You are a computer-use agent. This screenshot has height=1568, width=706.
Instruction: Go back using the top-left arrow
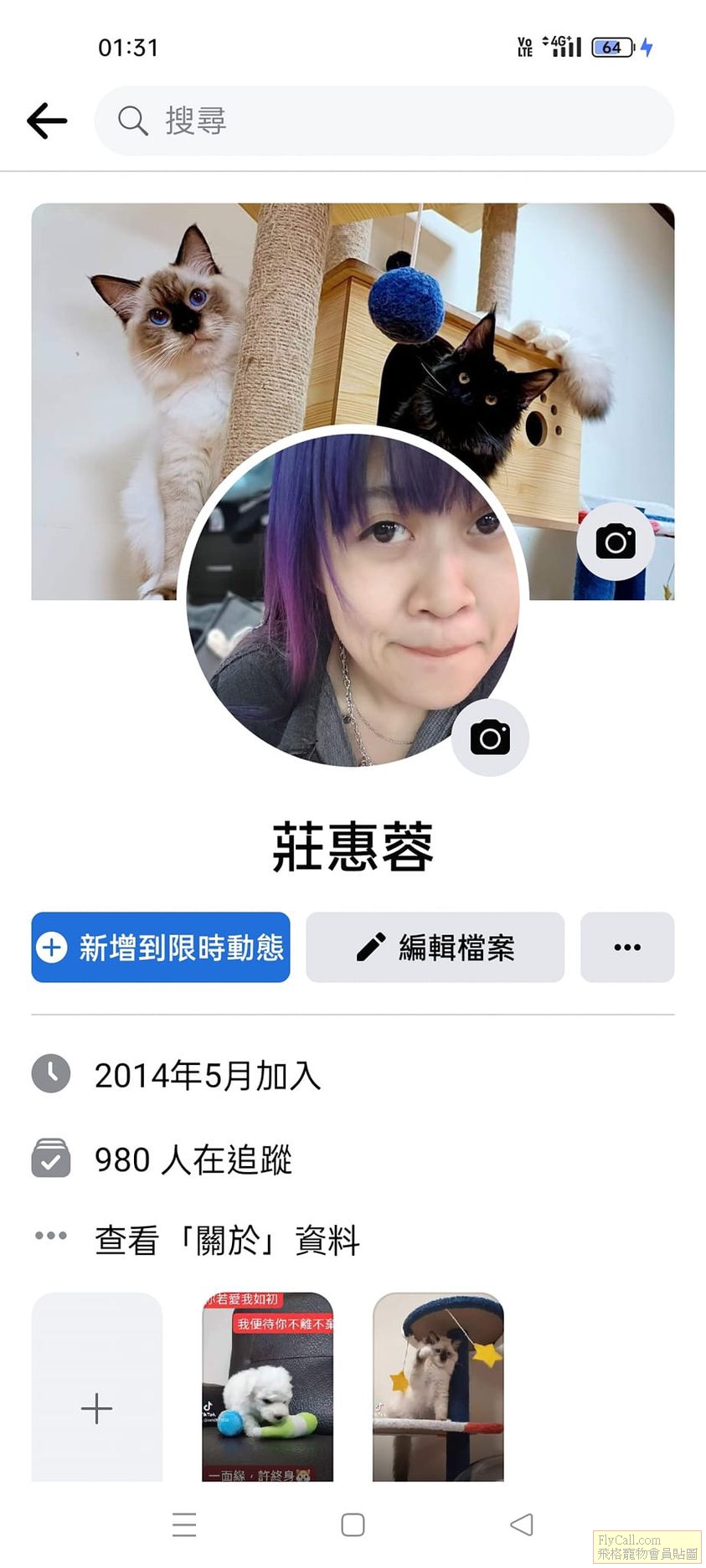pyautogui.click(x=47, y=121)
